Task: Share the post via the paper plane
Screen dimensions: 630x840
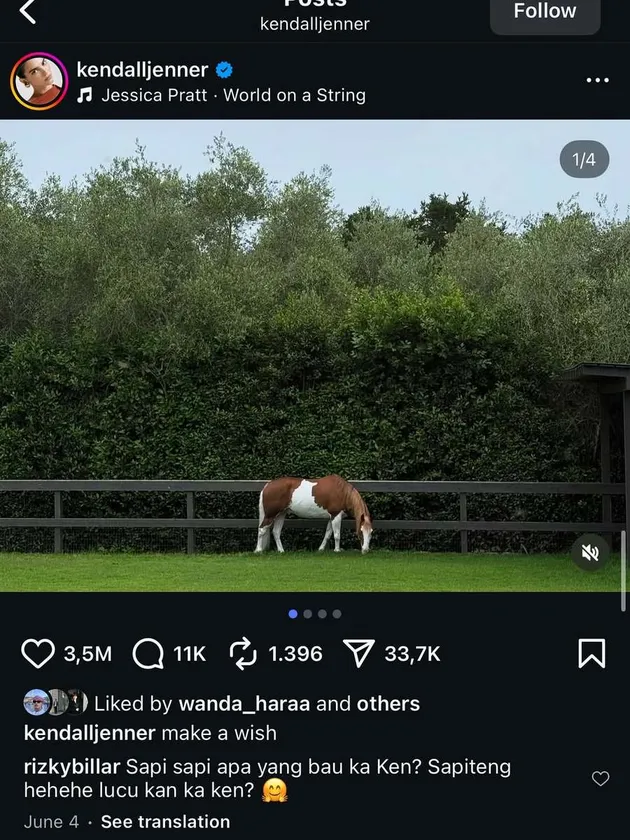Action: (x=358, y=654)
